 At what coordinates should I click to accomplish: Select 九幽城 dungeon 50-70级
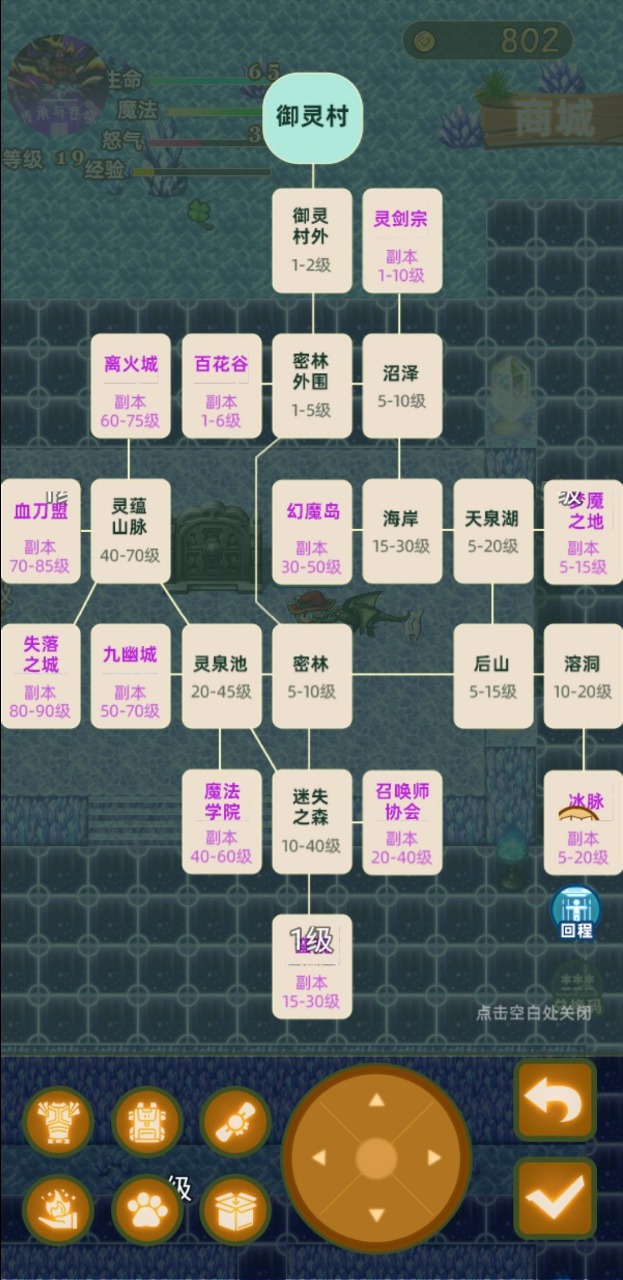click(130, 676)
